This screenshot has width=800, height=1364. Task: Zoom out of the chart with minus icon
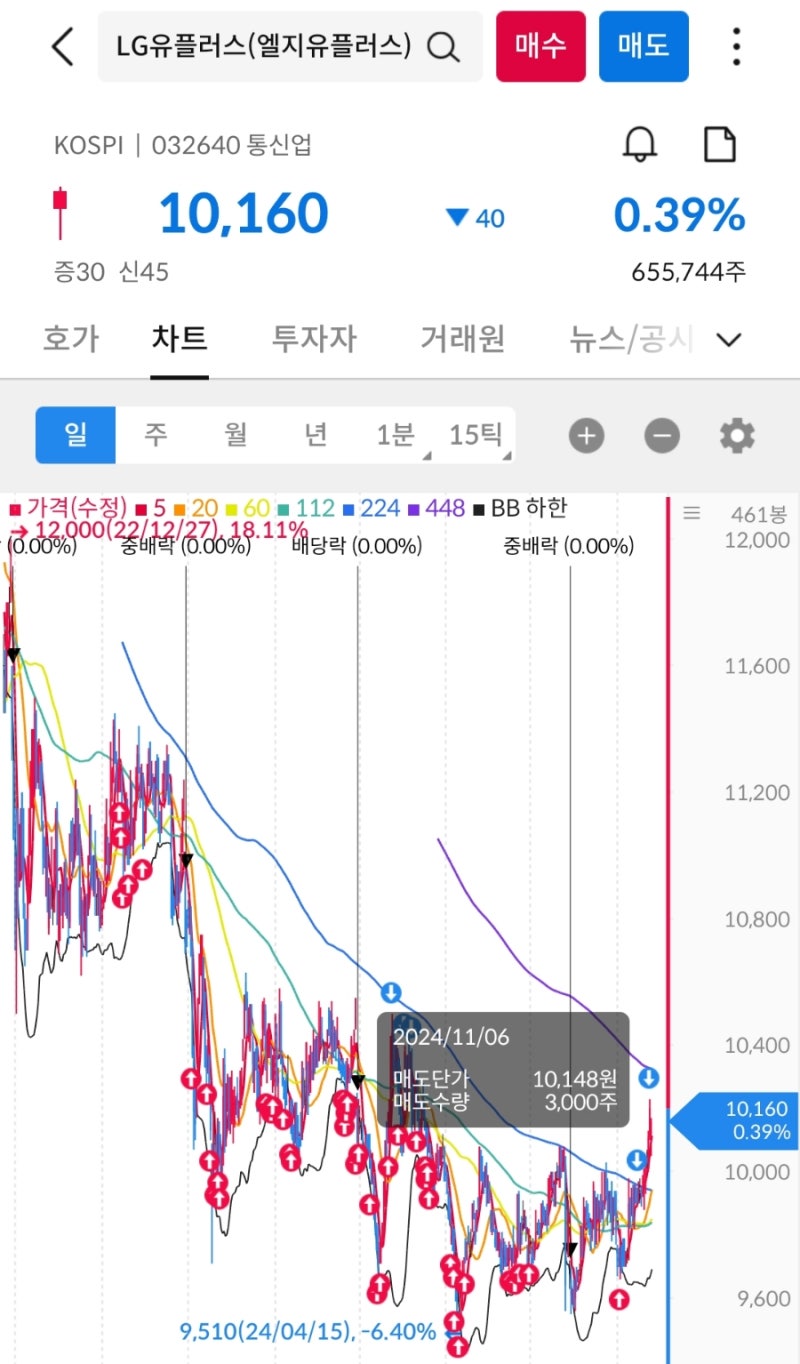point(661,435)
